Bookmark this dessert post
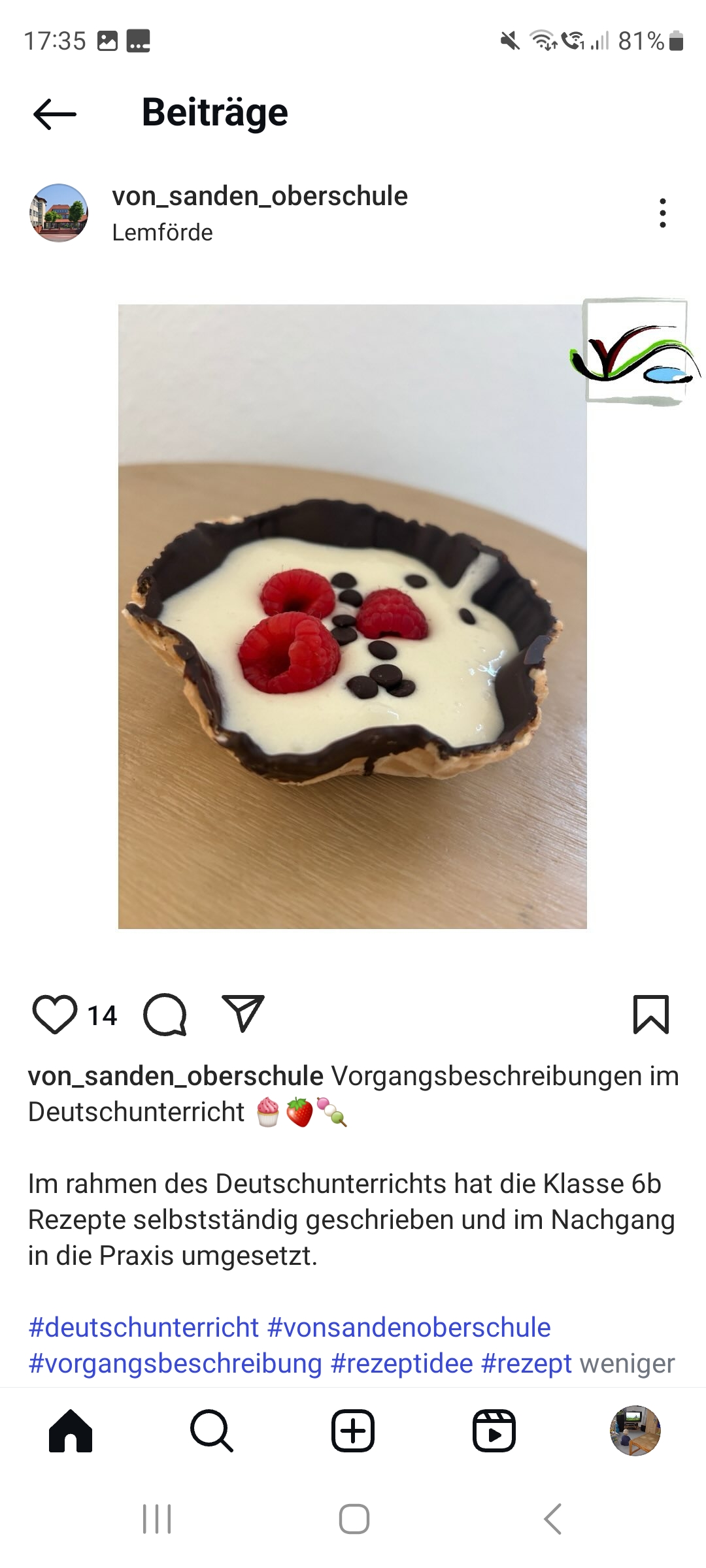The height and width of the screenshot is (1568, 706). pos(651,1015)
